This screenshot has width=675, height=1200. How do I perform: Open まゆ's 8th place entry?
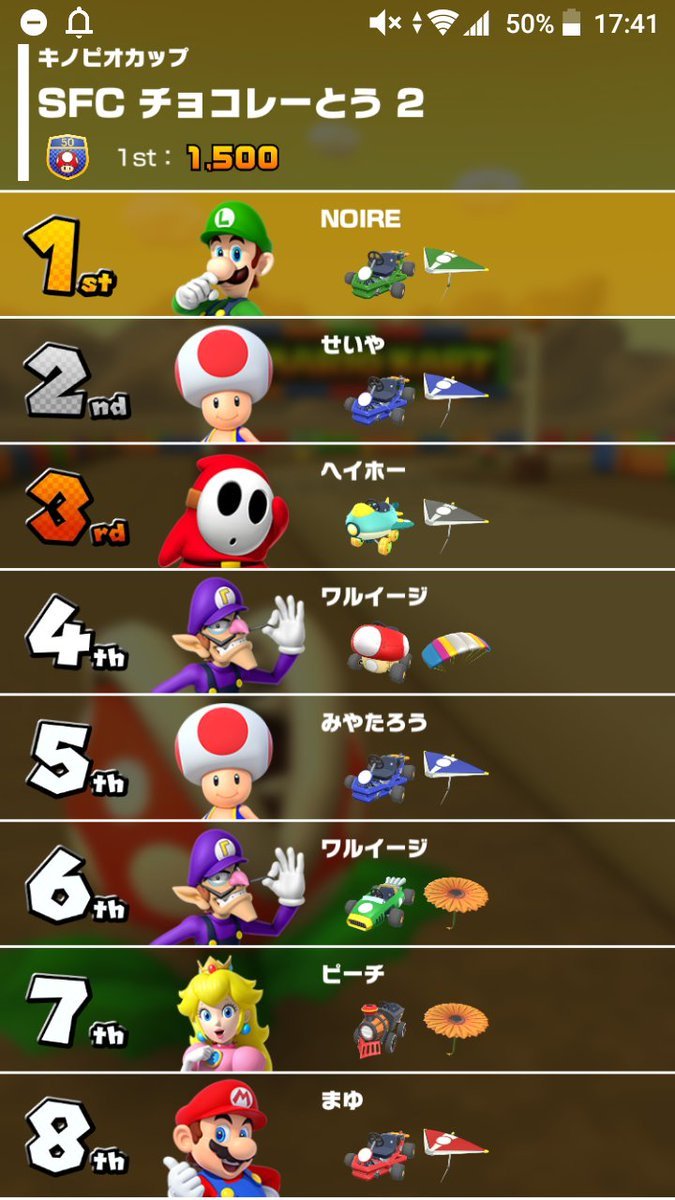pos(337,1137)
